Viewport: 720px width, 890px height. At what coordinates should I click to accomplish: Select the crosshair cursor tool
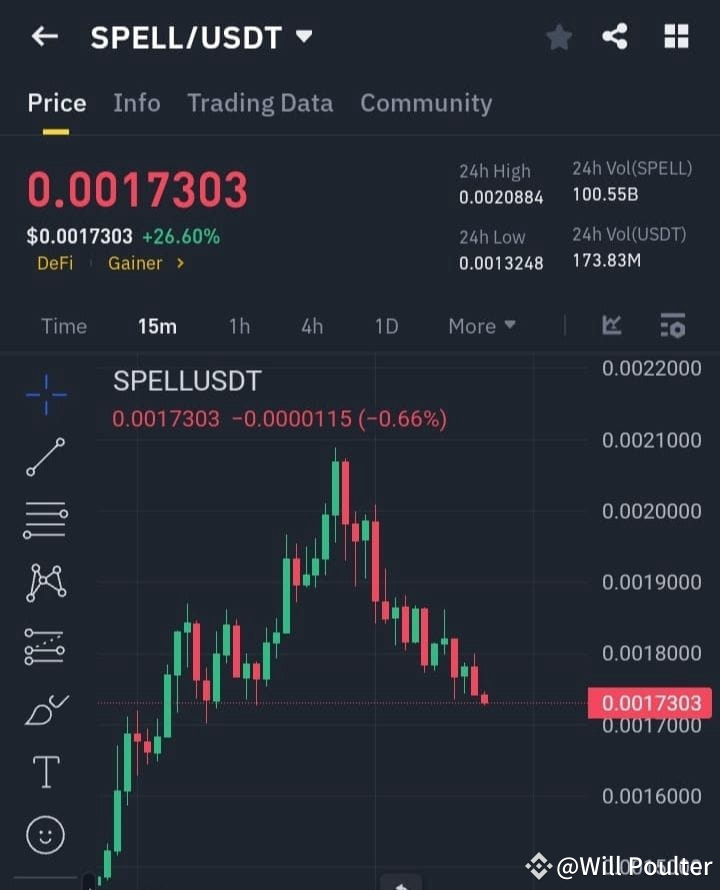point(44,394)
